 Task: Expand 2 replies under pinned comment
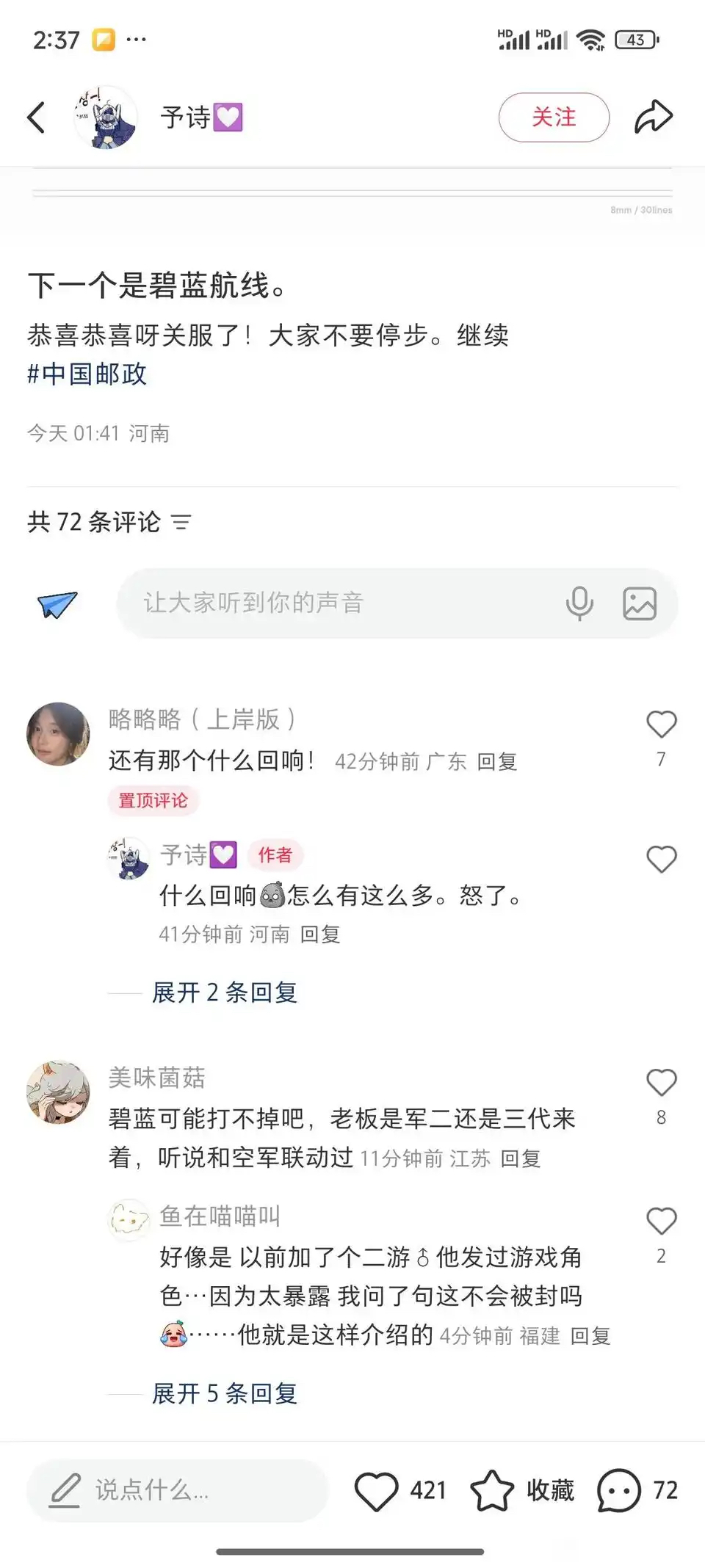pos(224,992)
